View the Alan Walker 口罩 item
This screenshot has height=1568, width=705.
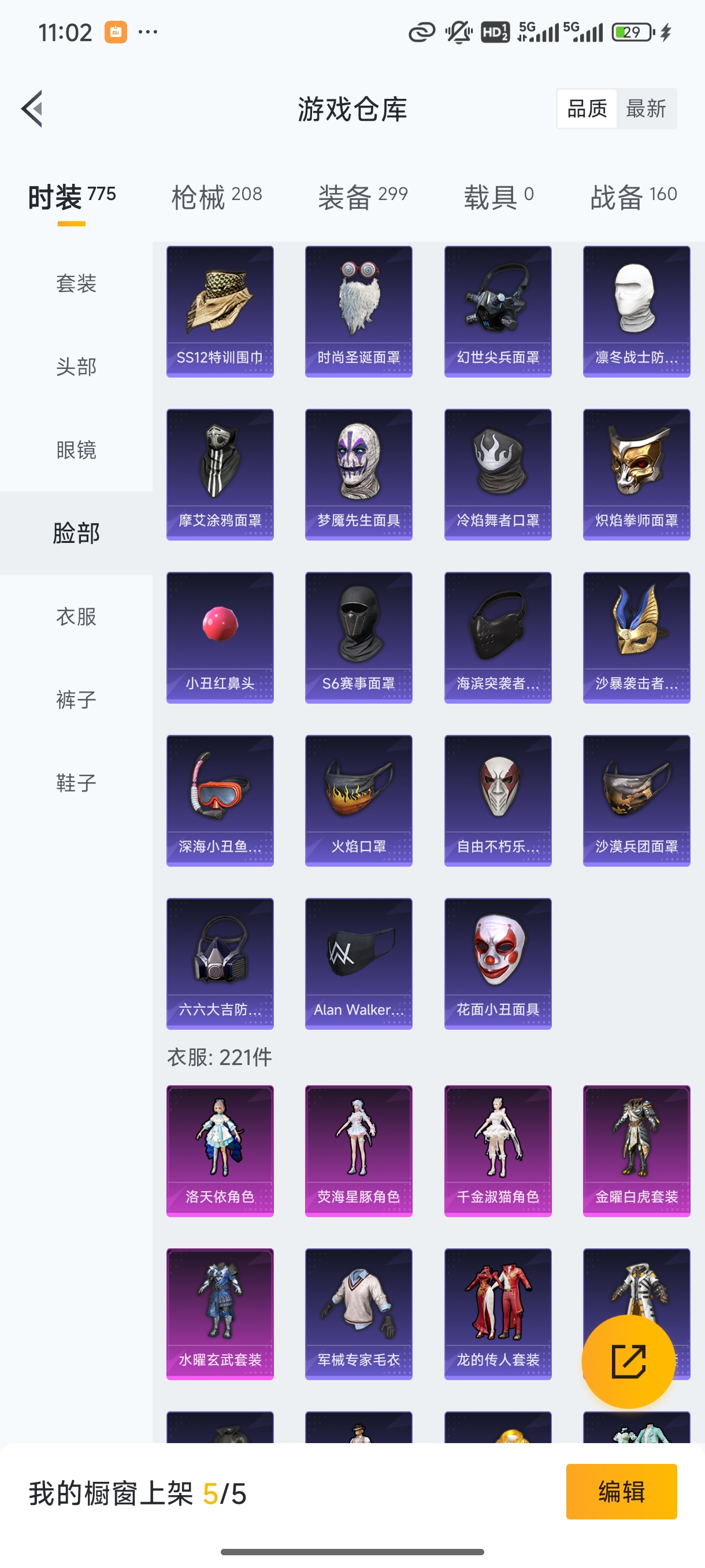[358, 964]
